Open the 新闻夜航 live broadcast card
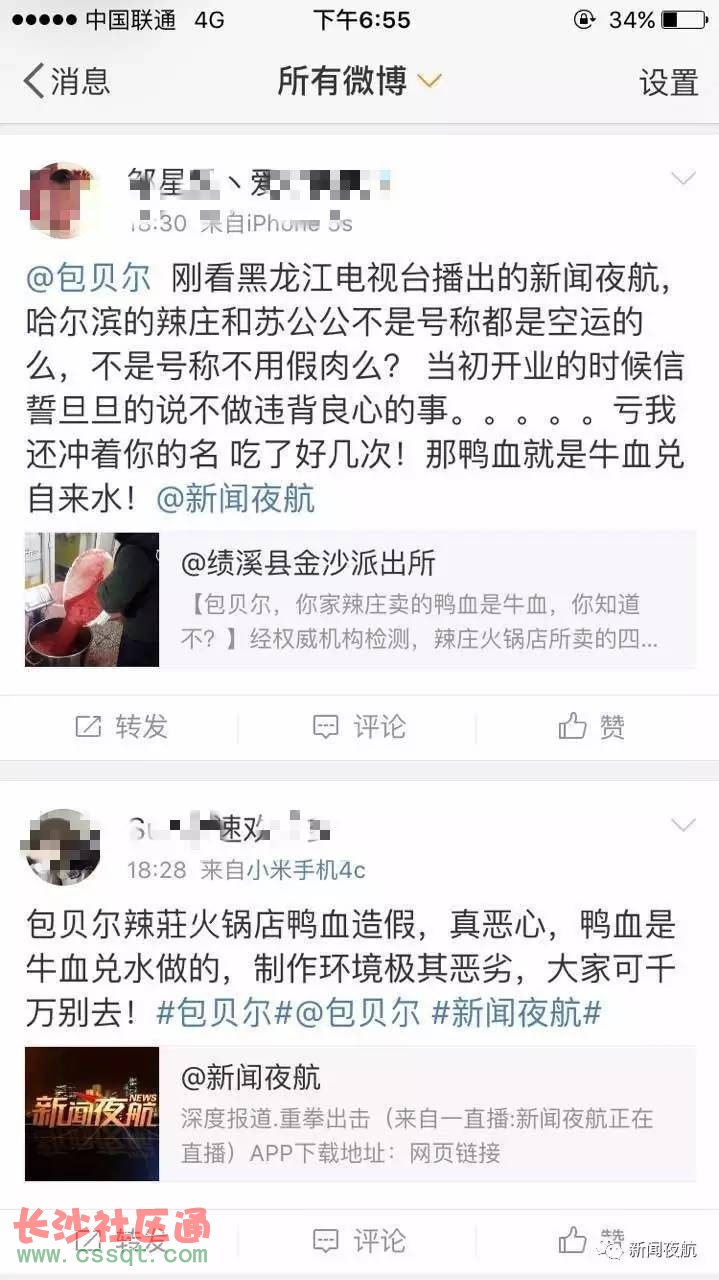The image size is (719, 1280). 360,1114
